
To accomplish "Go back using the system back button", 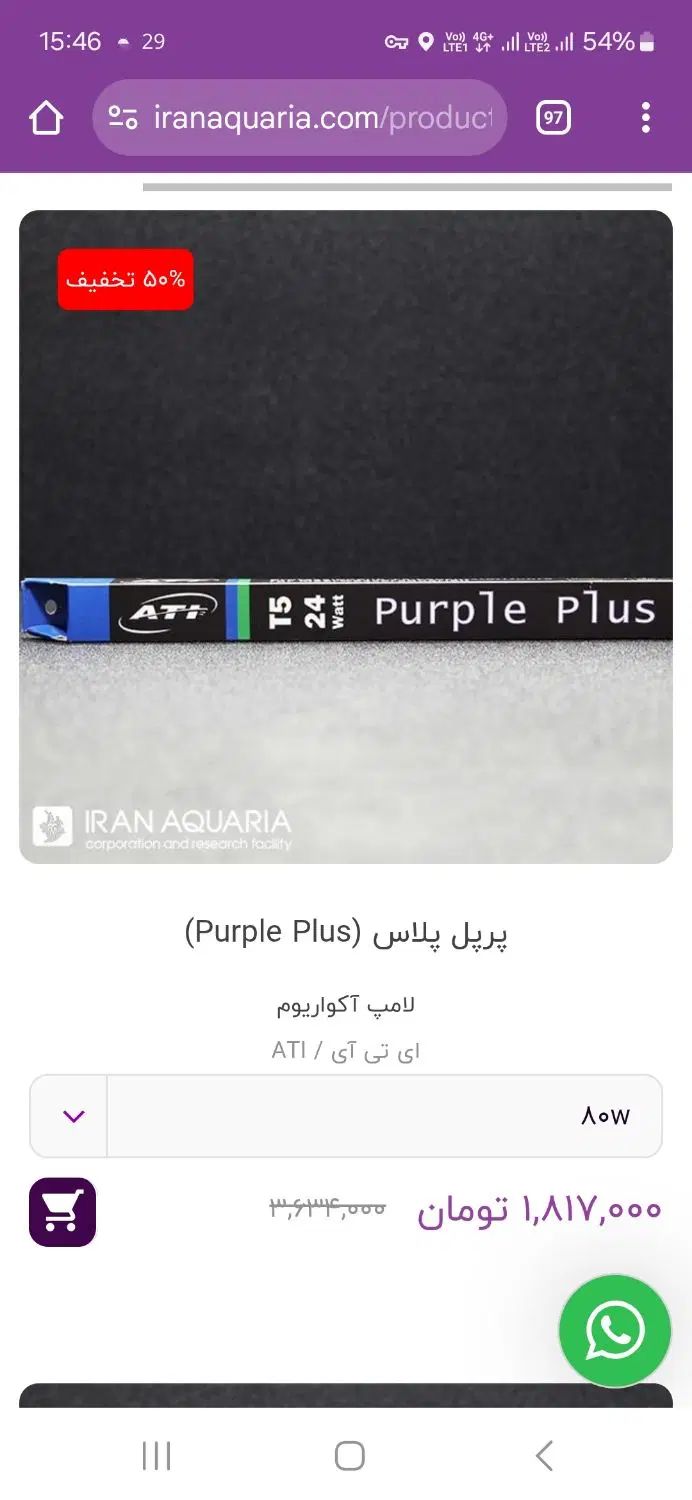I will 543,1455.
